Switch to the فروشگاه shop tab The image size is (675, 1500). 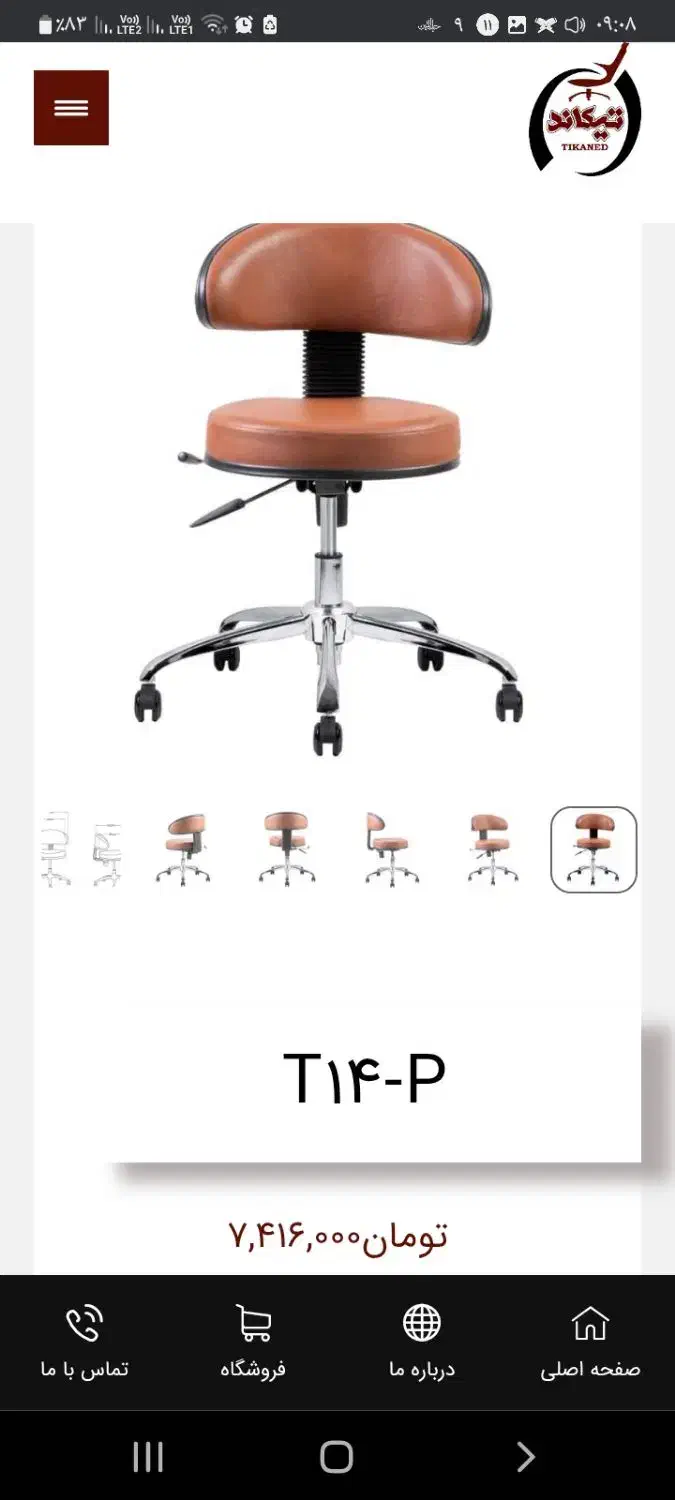click(x=253, y=1342)
